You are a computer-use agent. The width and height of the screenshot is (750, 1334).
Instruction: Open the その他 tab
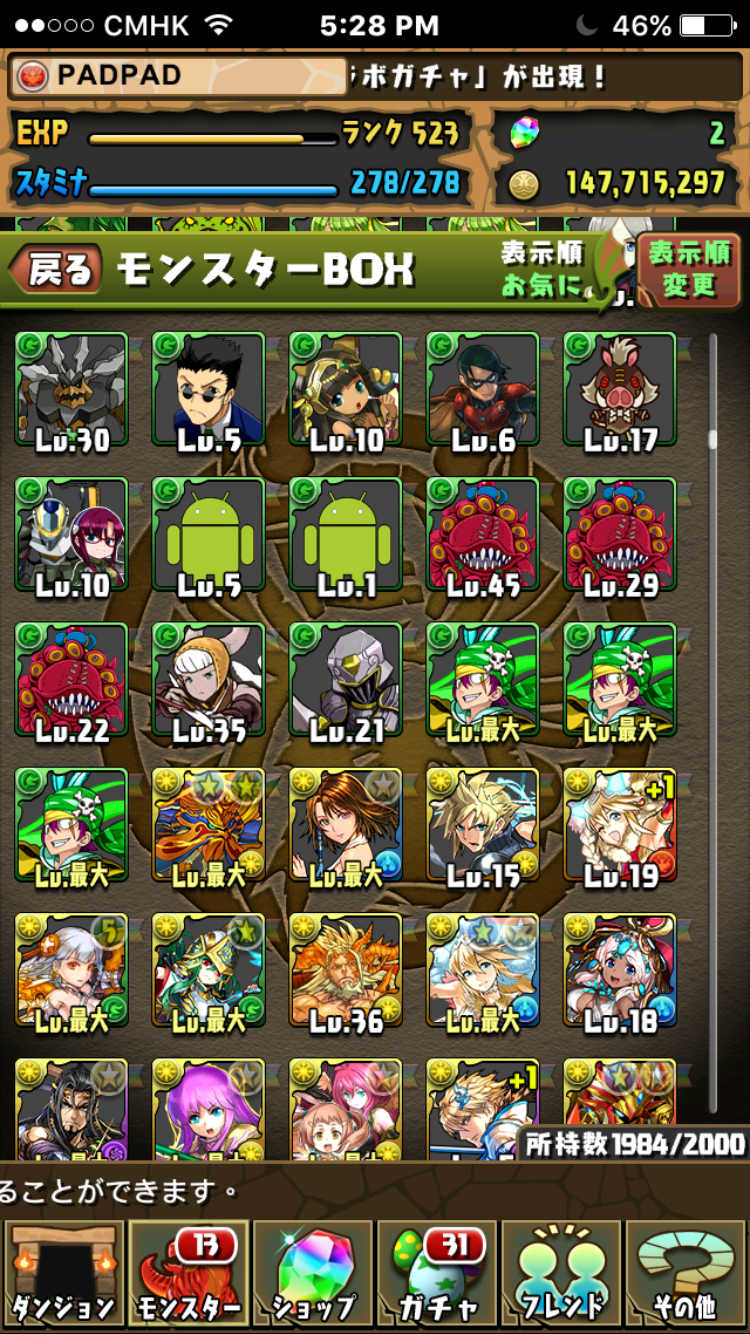(x=688, y=1272)
